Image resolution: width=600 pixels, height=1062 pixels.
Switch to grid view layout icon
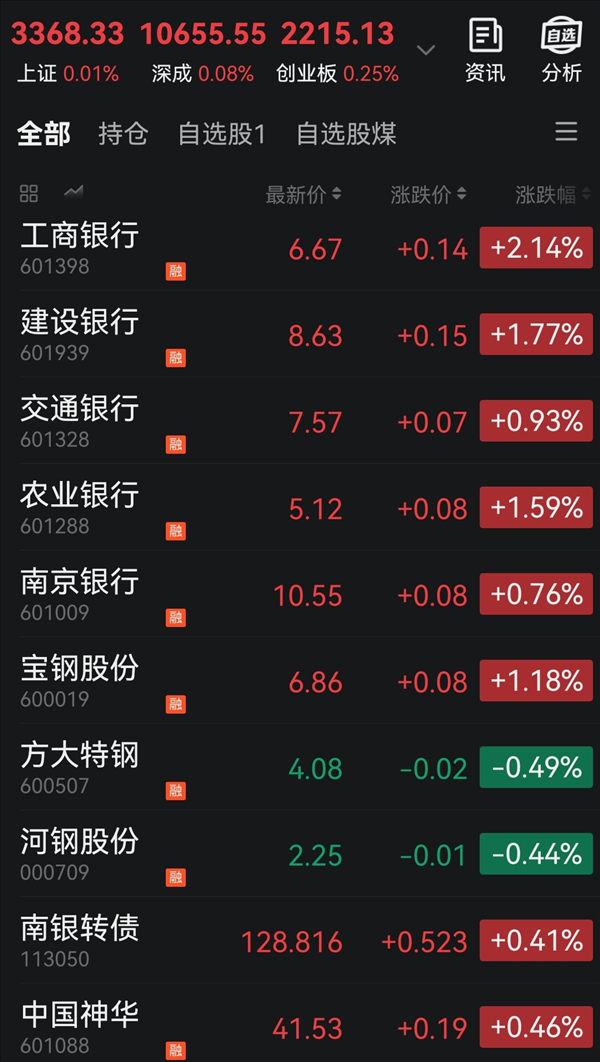pos(29,194)
